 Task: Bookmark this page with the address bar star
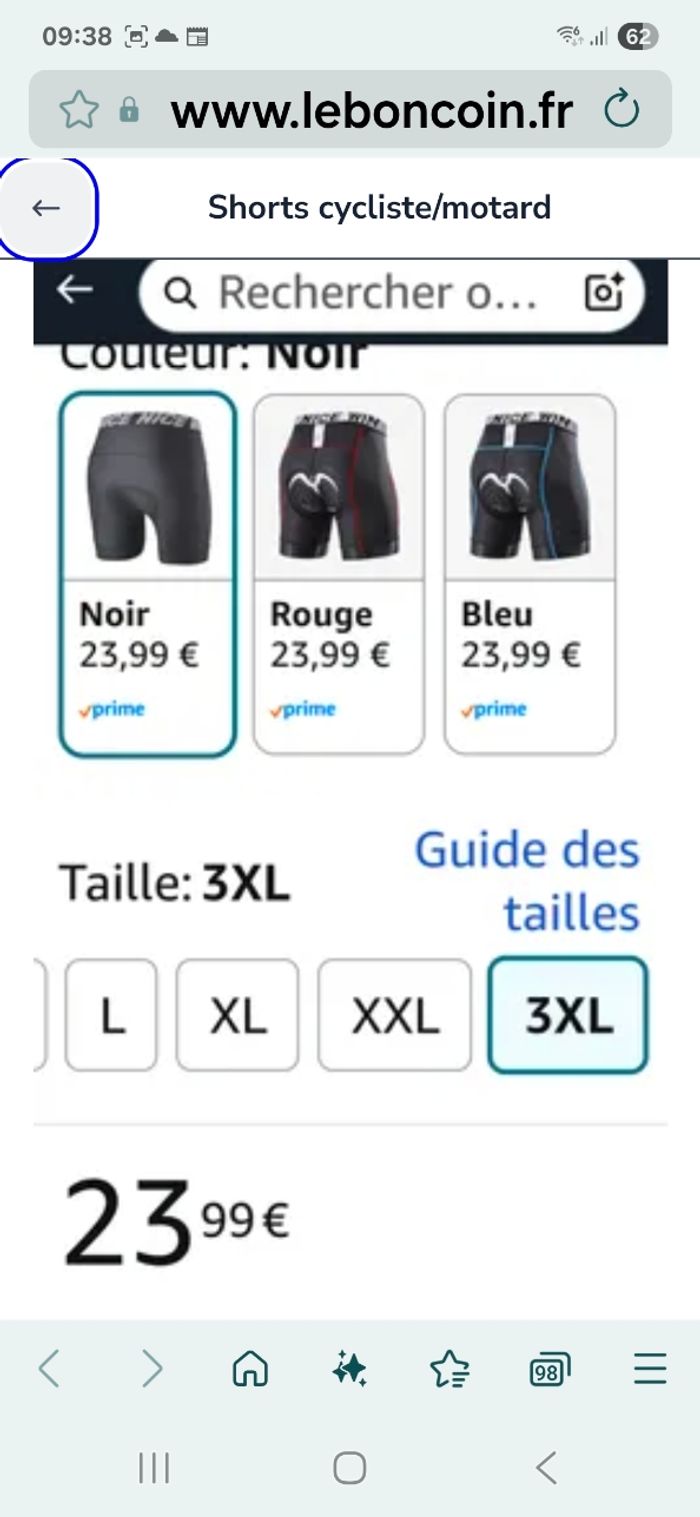tap(79, 110)
